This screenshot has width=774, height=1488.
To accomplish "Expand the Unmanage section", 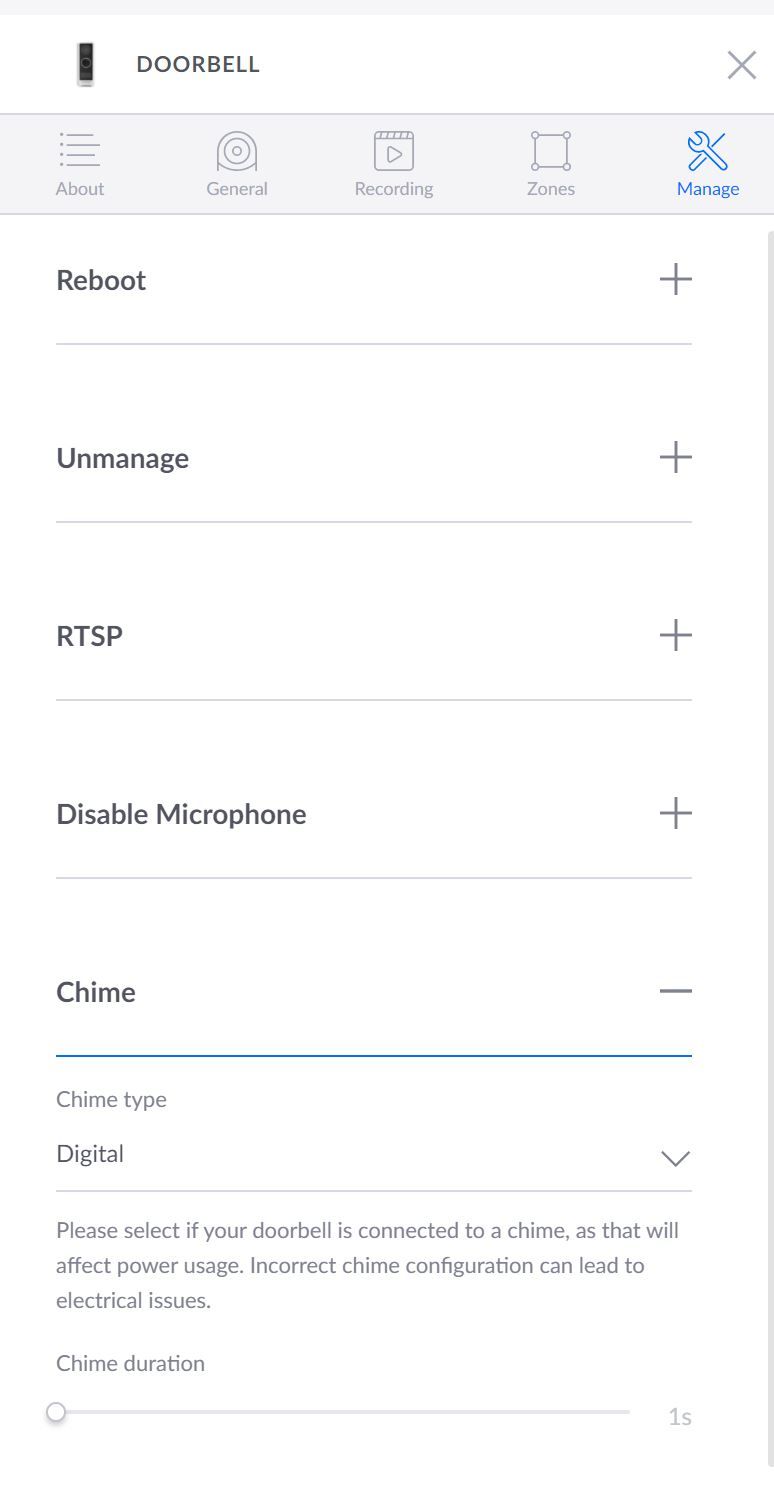I will [374, 458].
